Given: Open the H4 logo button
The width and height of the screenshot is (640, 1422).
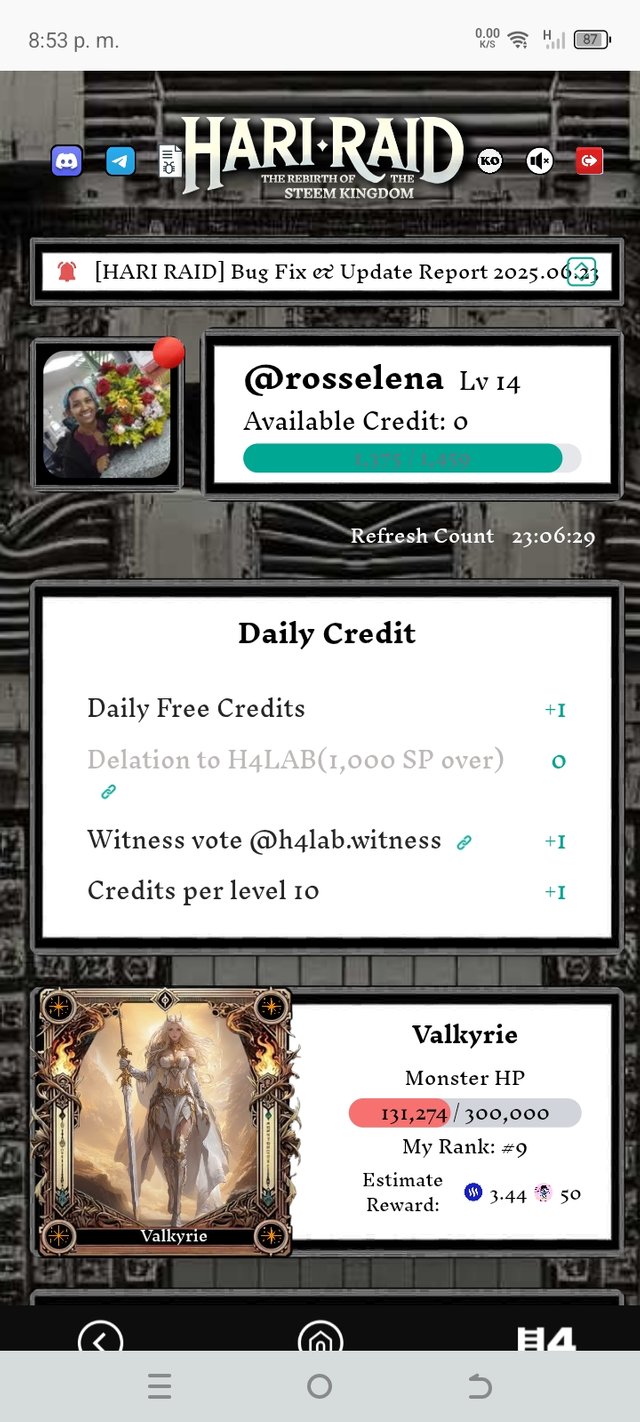Looking at the screenshot, I should (x=546, y=1338).
